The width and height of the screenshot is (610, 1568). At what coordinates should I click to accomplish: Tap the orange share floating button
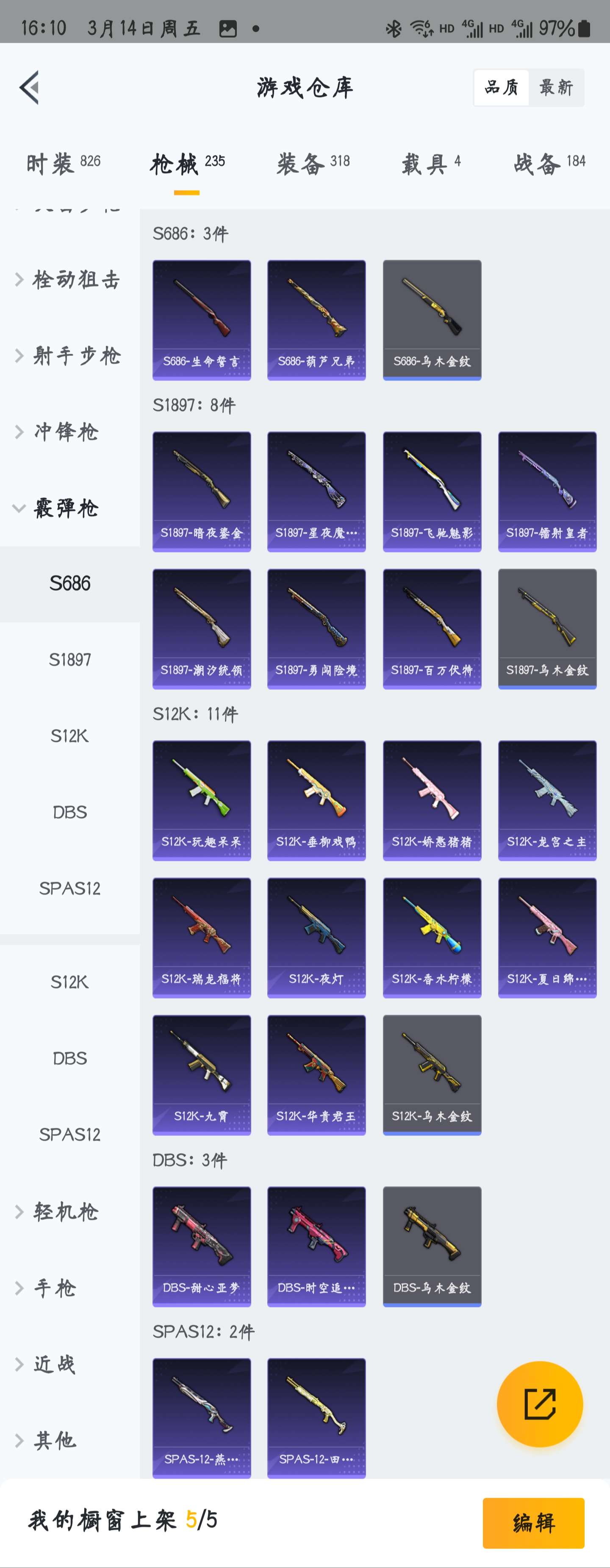(539, 1404)
